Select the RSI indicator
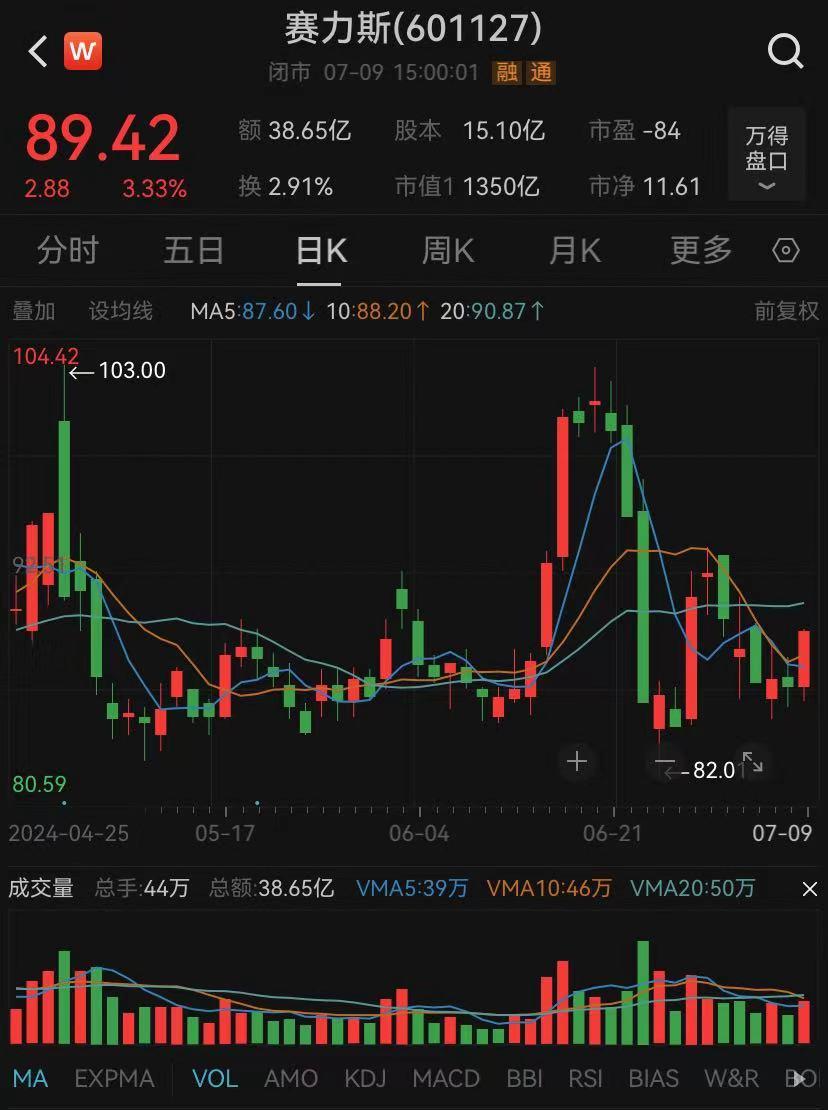The height and width of the screenshot is (1110, 828). point(585,1079)
